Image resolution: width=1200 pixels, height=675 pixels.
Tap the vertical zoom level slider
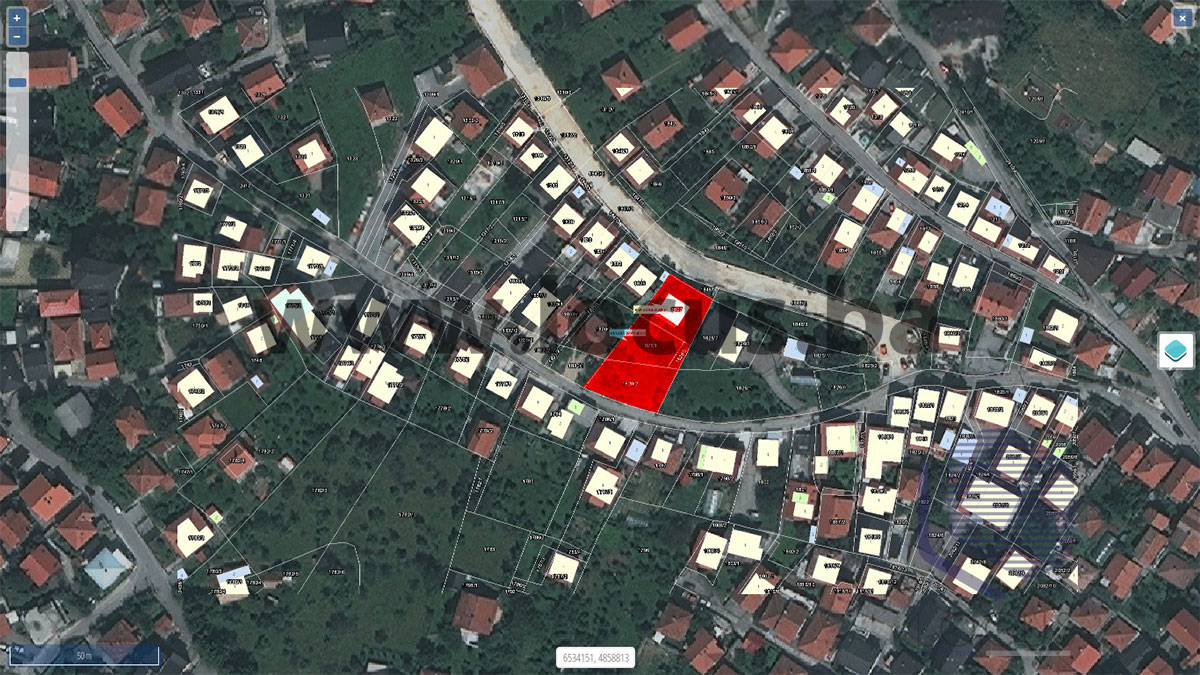click(17, 140)
